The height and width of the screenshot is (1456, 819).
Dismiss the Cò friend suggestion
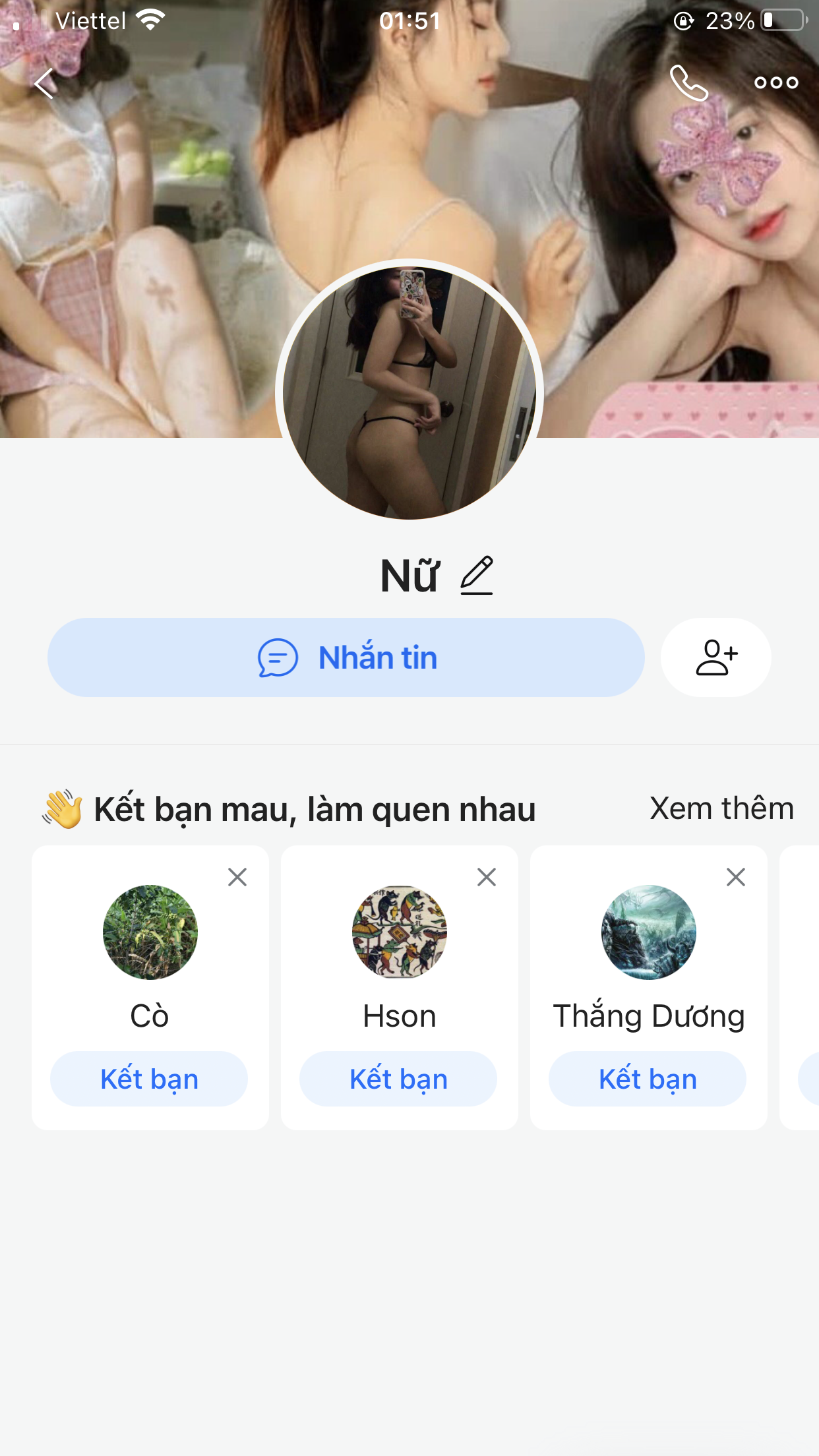click(237, 877)
